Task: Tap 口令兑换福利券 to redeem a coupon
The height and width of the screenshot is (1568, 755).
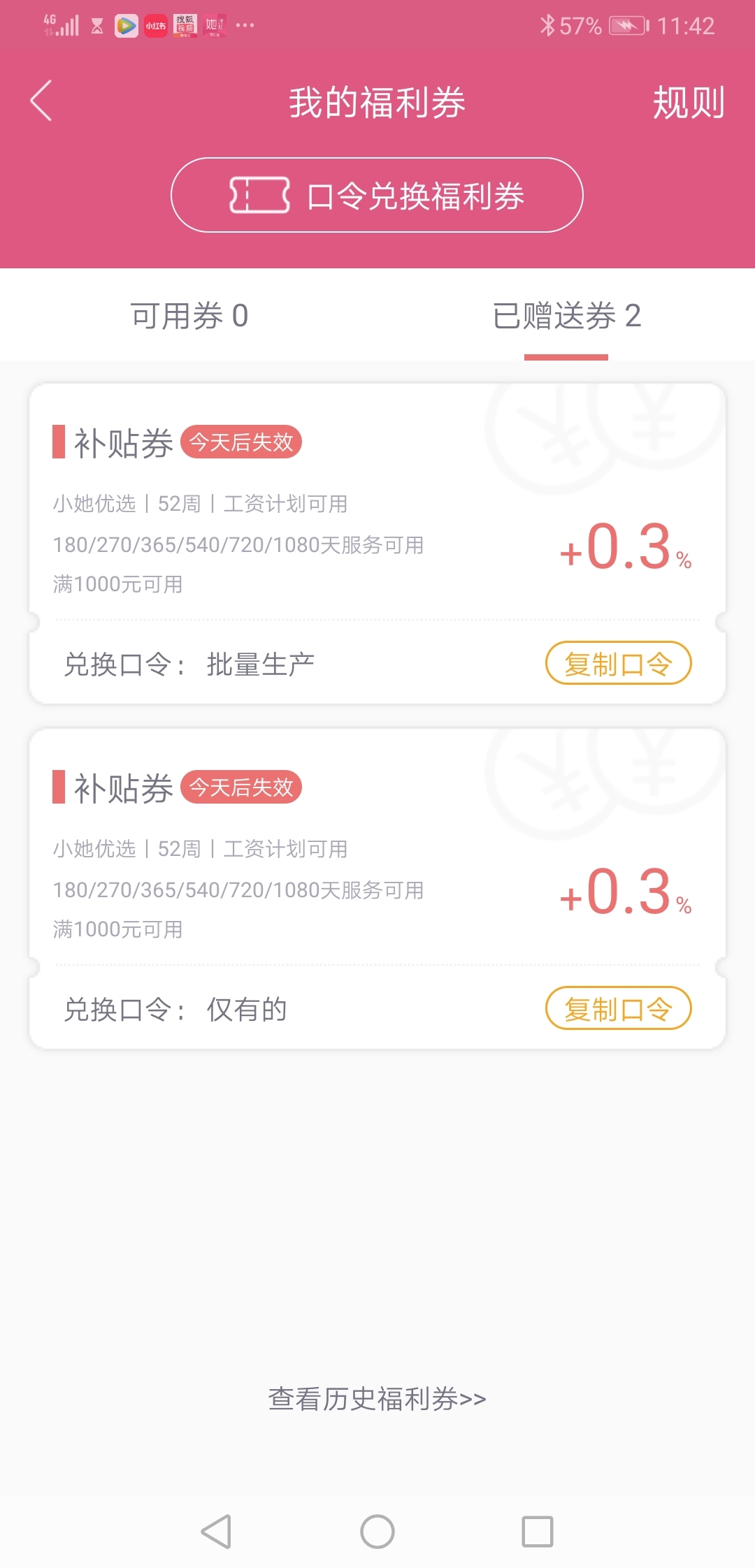Action: point(377,195)
